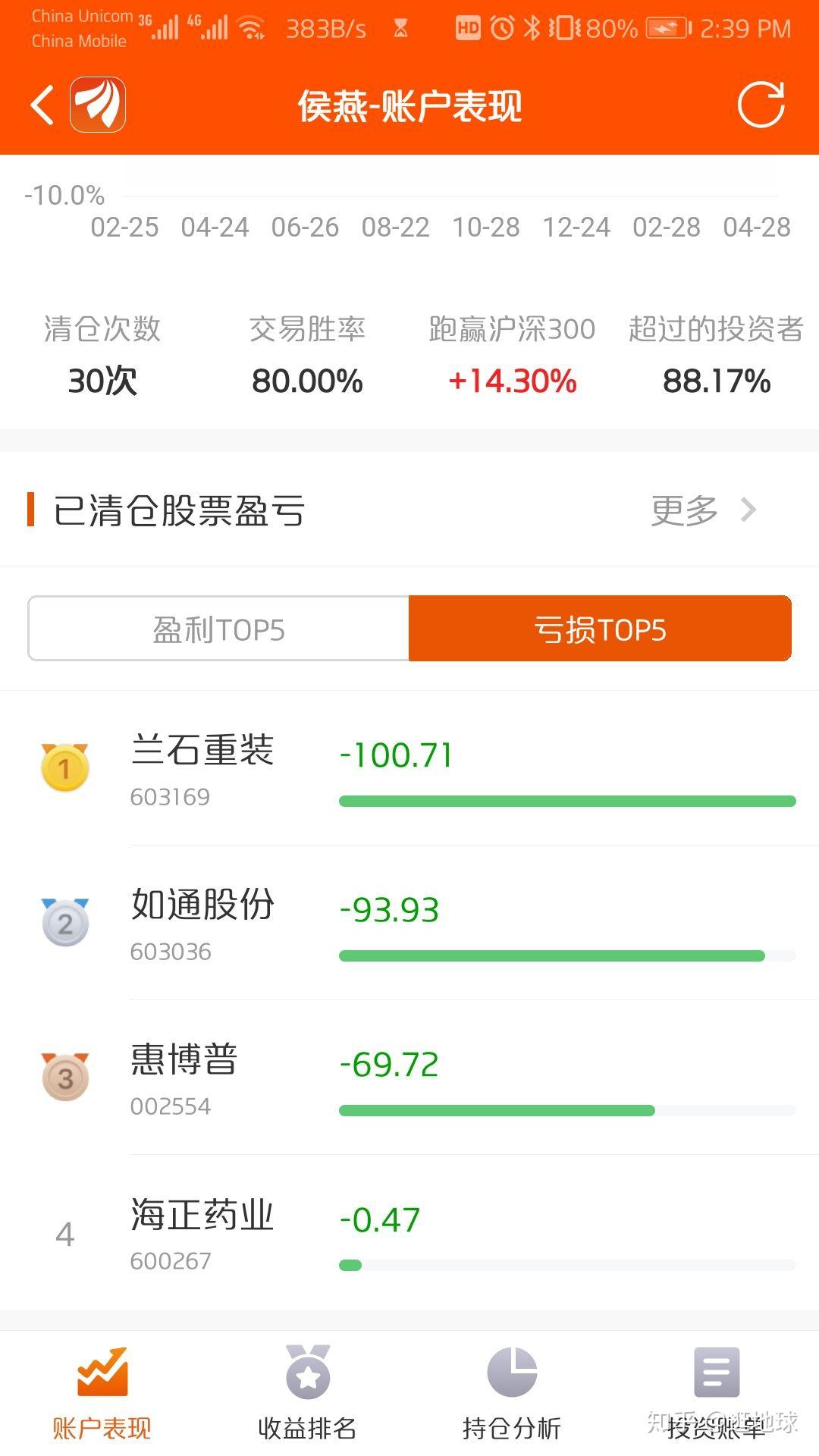The width and height of the screenshot is (819, 1456).
Task: Expand the 更多 chevron arrow
Action: click(x=748, y=510)
